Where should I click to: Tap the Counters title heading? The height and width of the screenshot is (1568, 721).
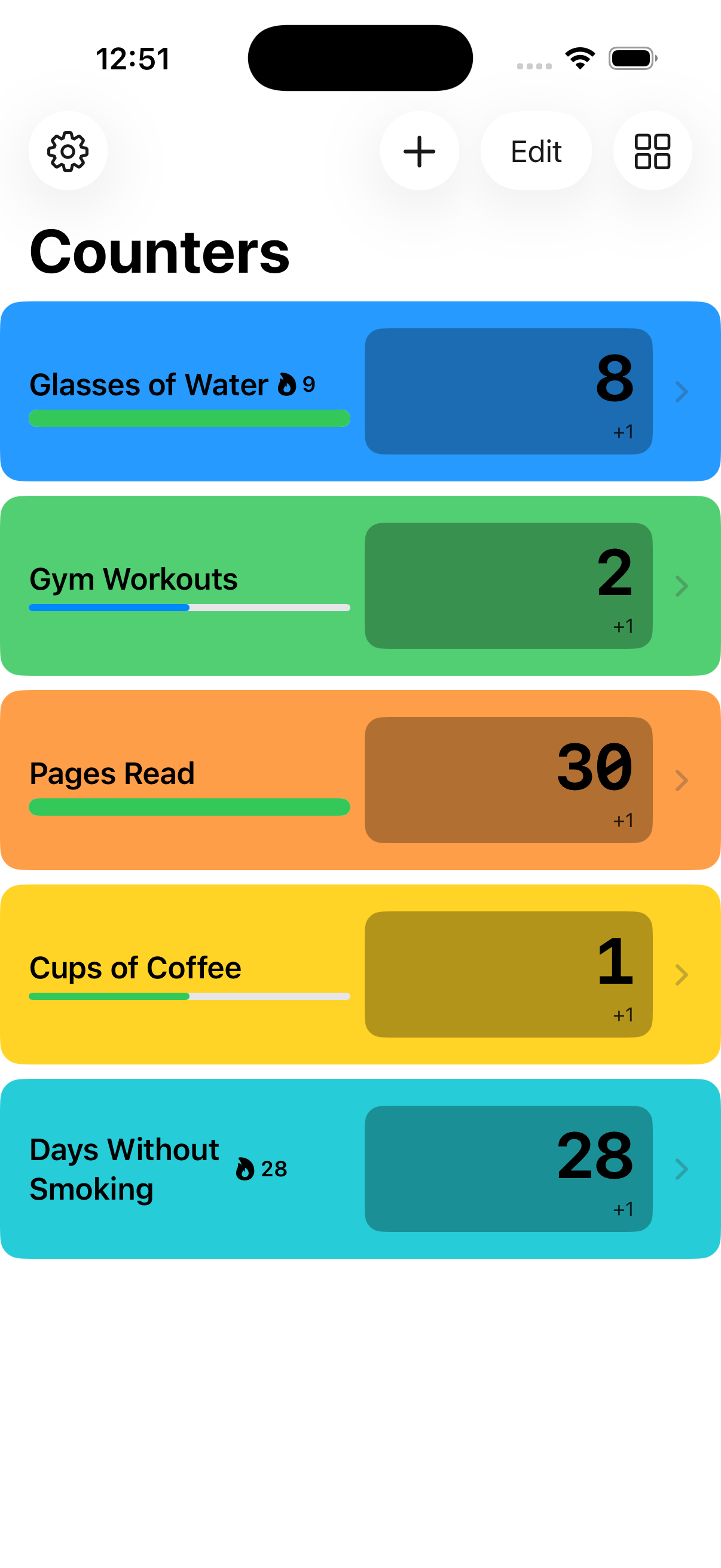click(x=160, y=251)
